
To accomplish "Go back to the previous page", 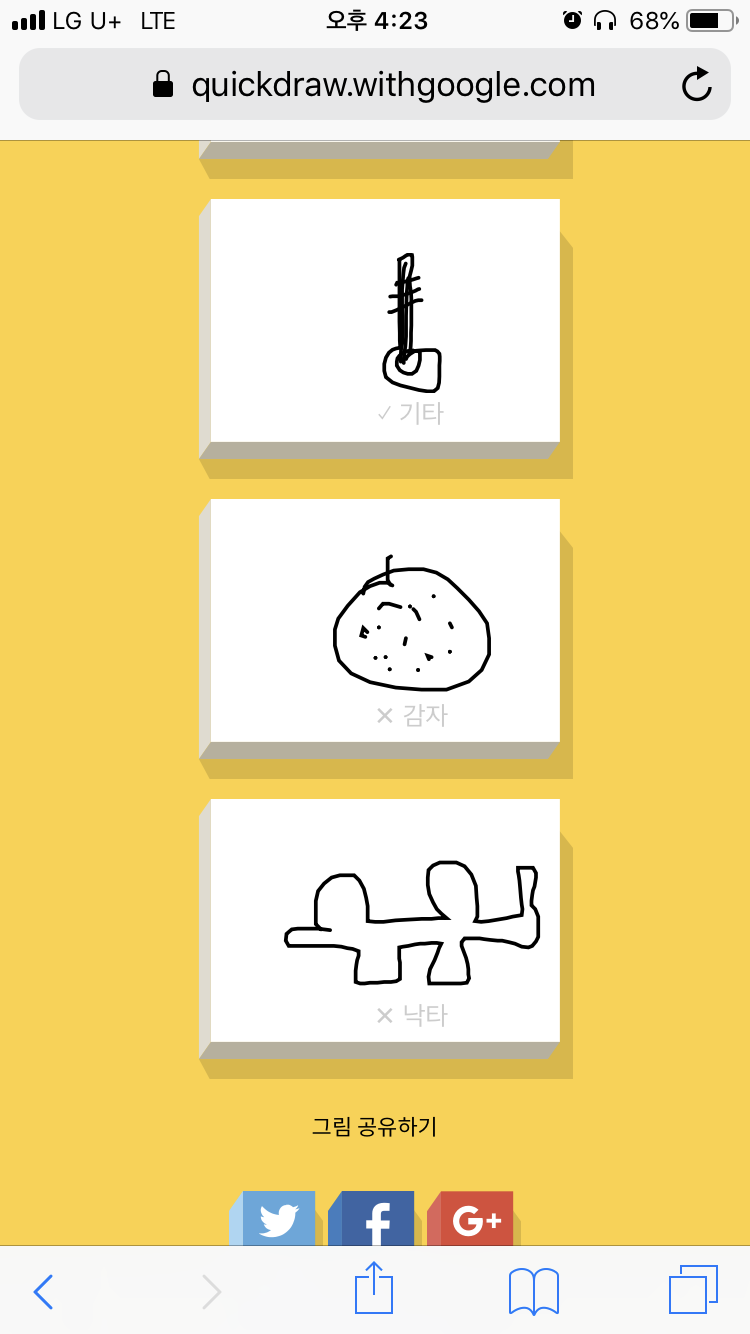I will click(43, 1291).
